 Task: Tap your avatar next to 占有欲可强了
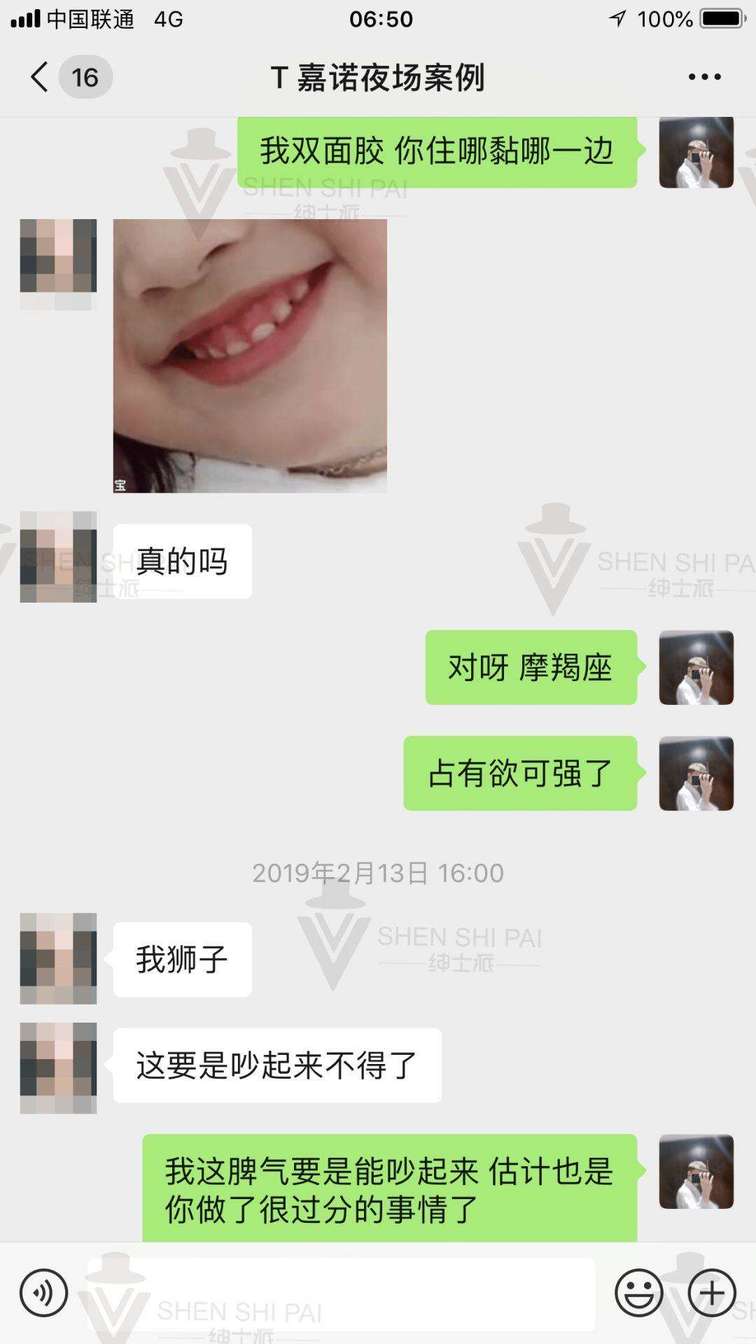click(x=696, y=773)
